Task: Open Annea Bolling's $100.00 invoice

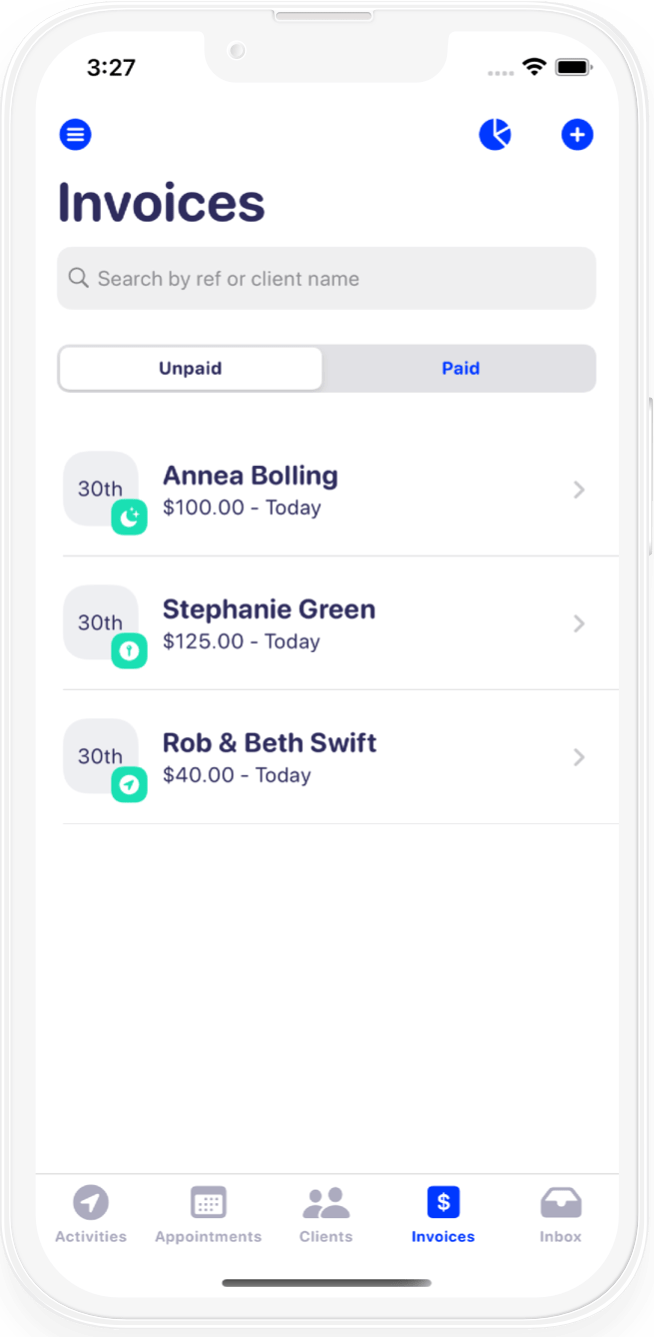Action: pos(340,490)
